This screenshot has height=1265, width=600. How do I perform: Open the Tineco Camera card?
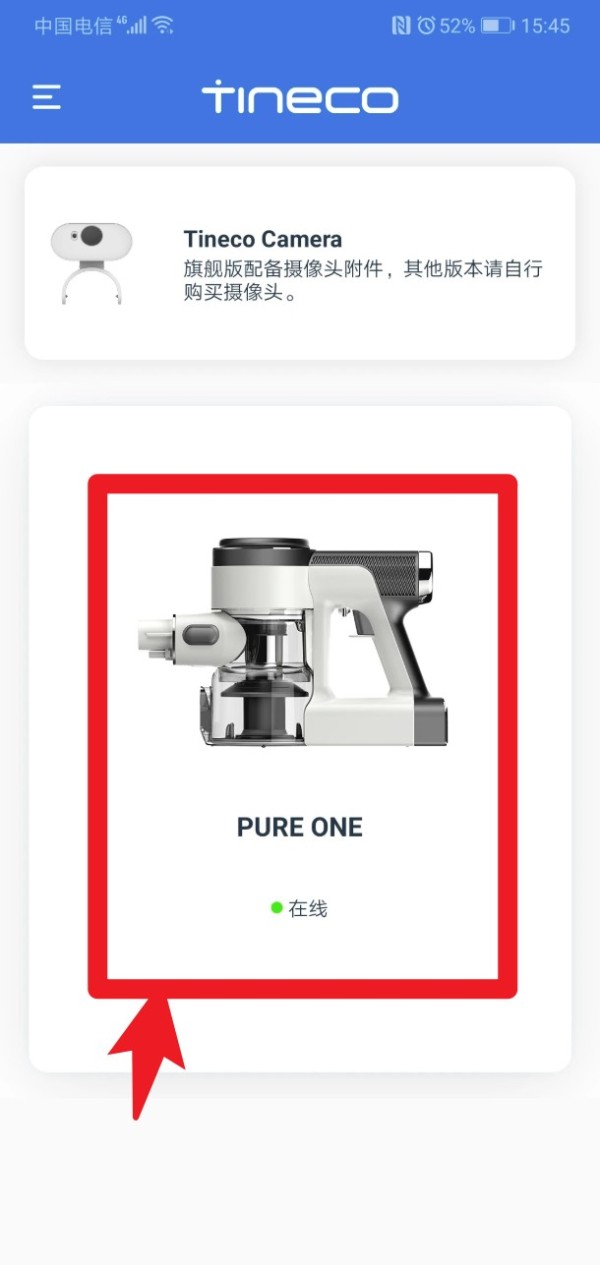[x=300, y=263]
